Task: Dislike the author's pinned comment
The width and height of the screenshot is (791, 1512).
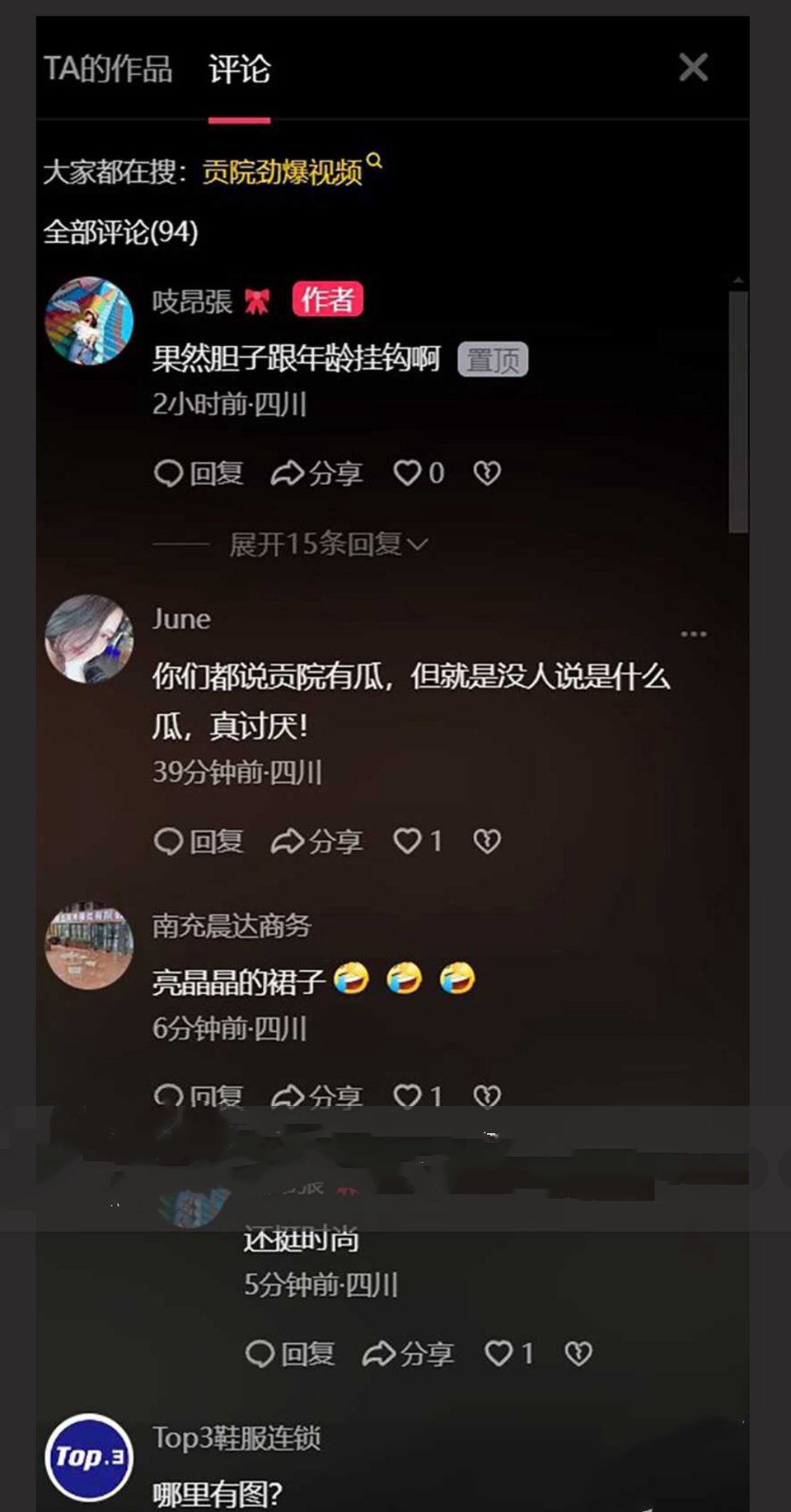Action: 487,473
